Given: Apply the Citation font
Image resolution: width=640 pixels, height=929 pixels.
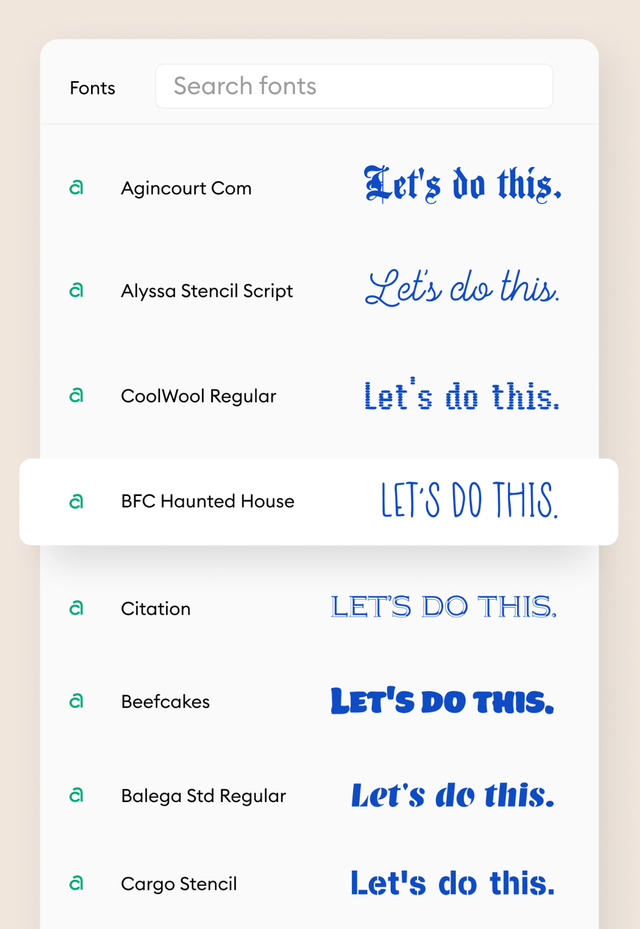Looking at the screenshot, I should (156, 608).
